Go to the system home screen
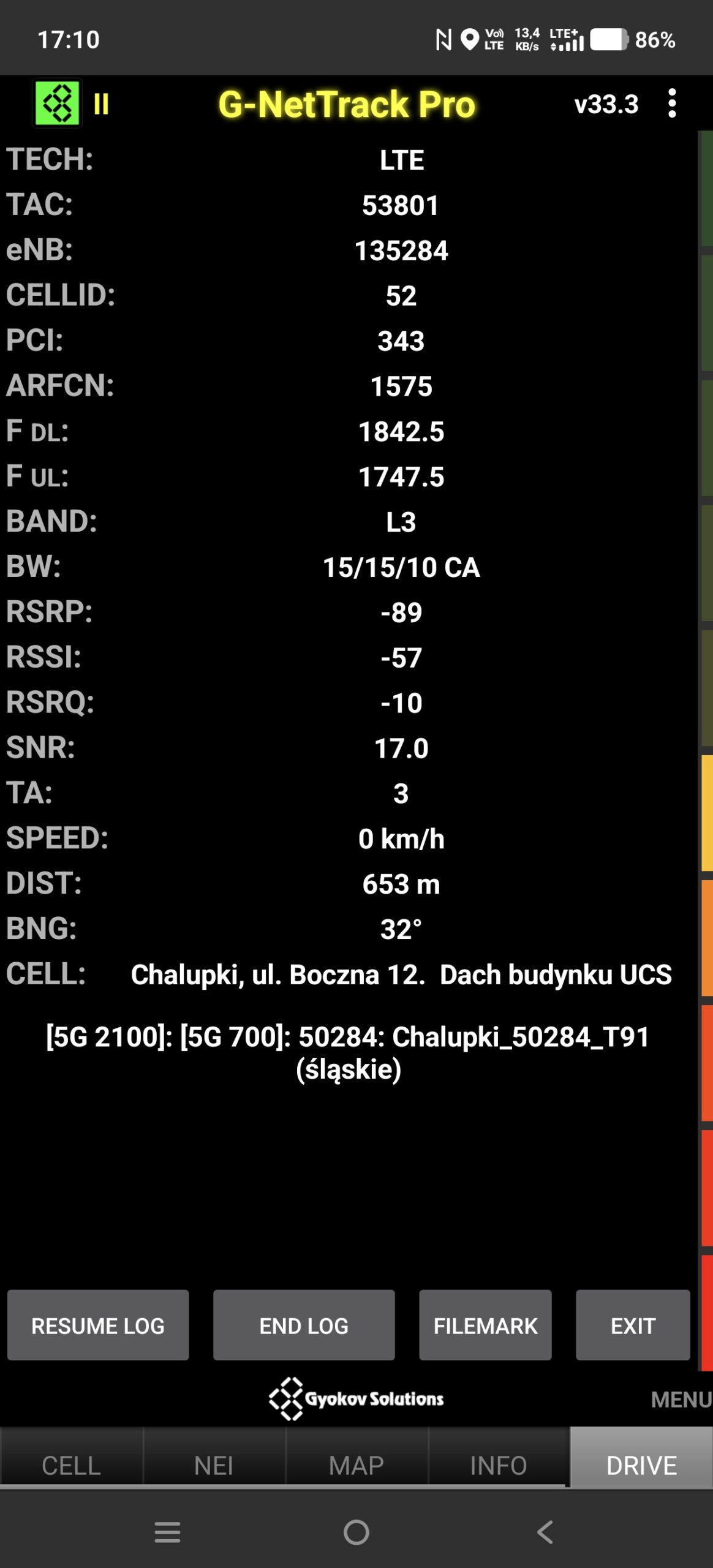The height and width of the screenshot is (1568, 713). tap(356, 1532)
